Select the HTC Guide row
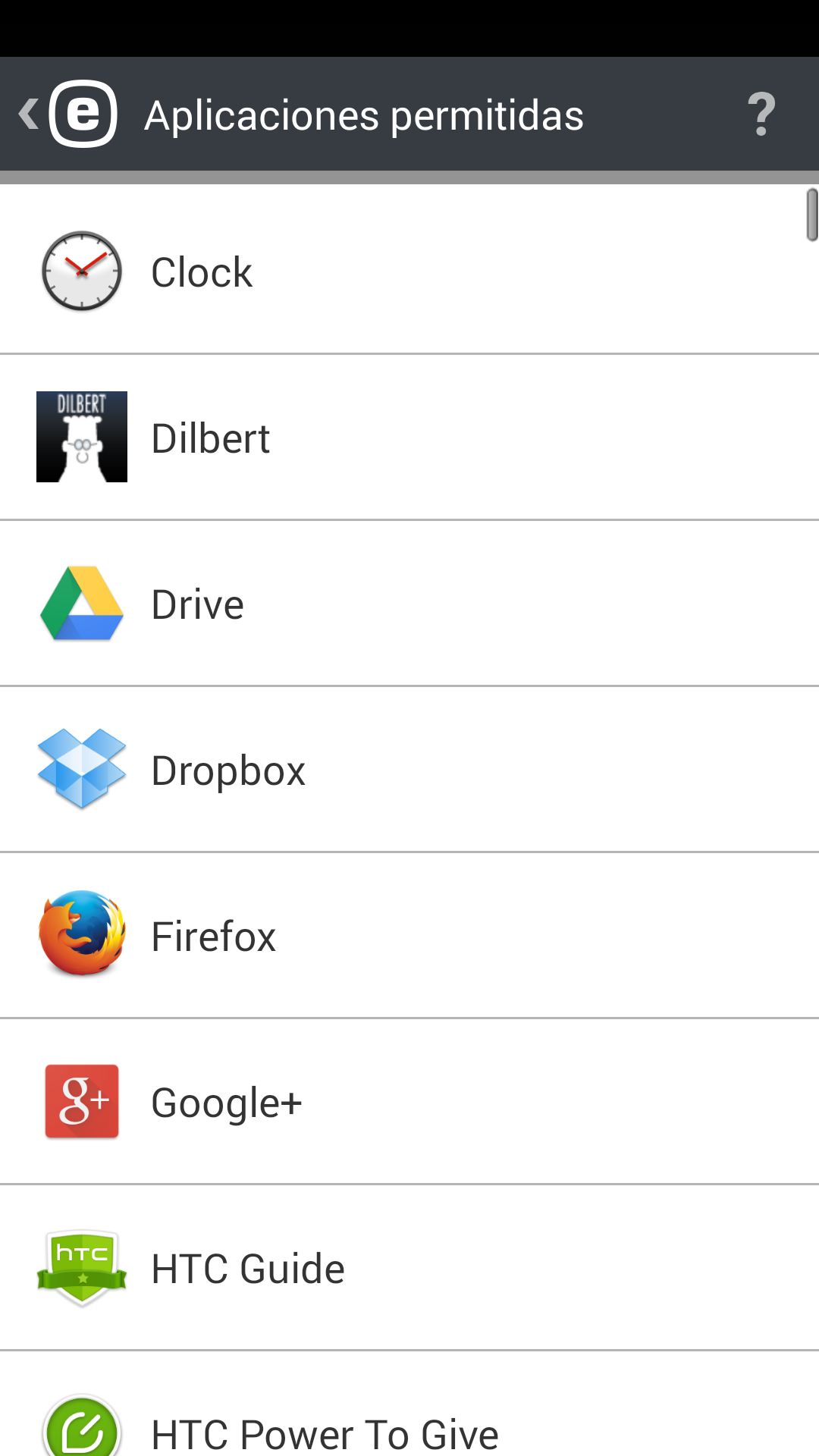The width and height of the screenshot is (819, 1456). click(x=409, y=1267)
